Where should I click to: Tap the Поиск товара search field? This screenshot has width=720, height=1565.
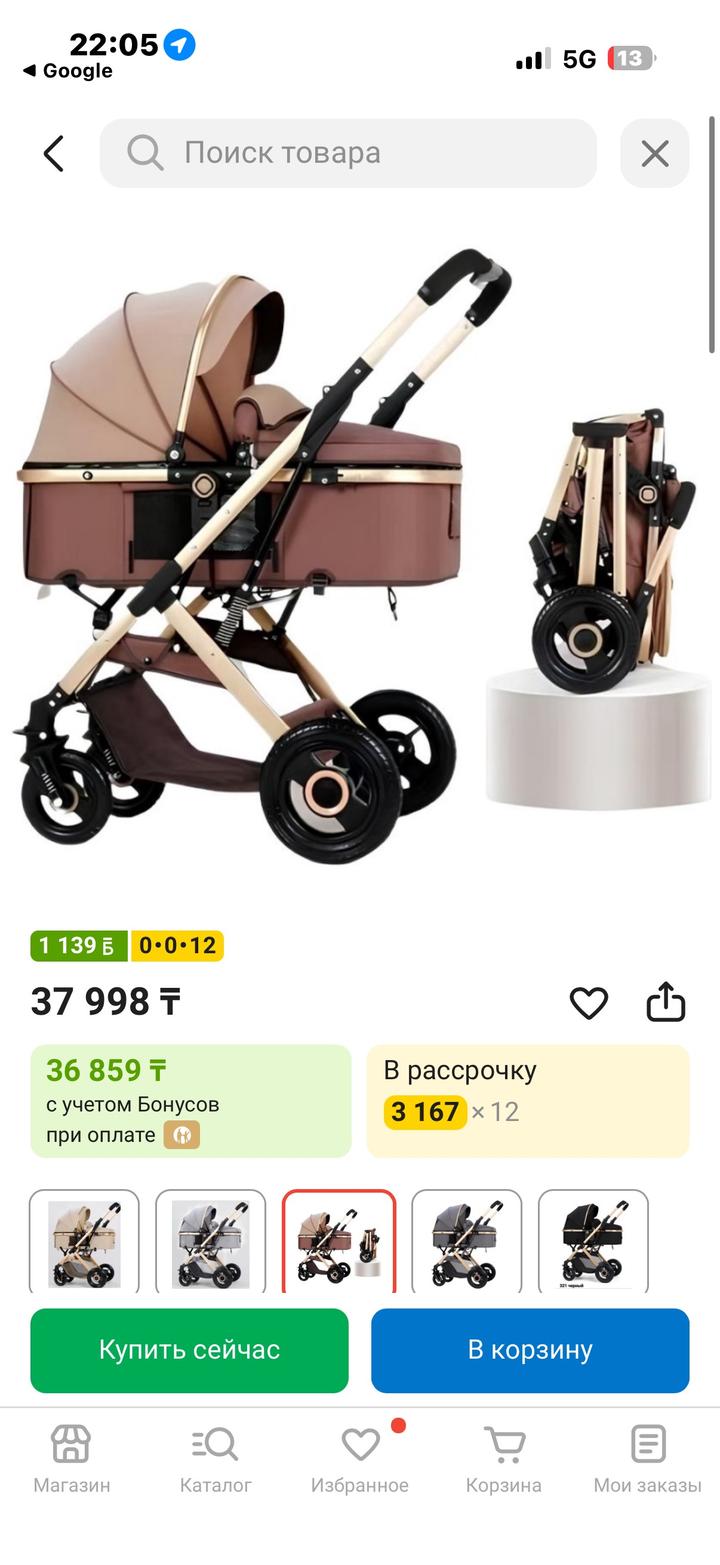(348, 153)
